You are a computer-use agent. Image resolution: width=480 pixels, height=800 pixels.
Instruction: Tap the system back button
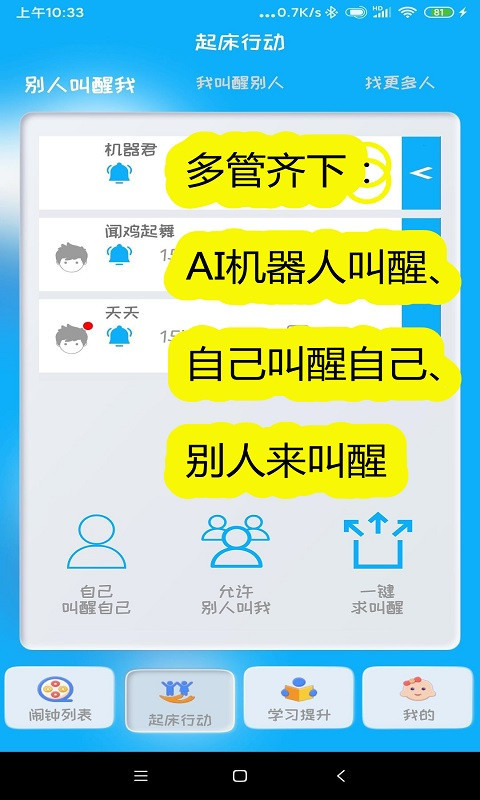pyautogui.click(x=341, y=776)
